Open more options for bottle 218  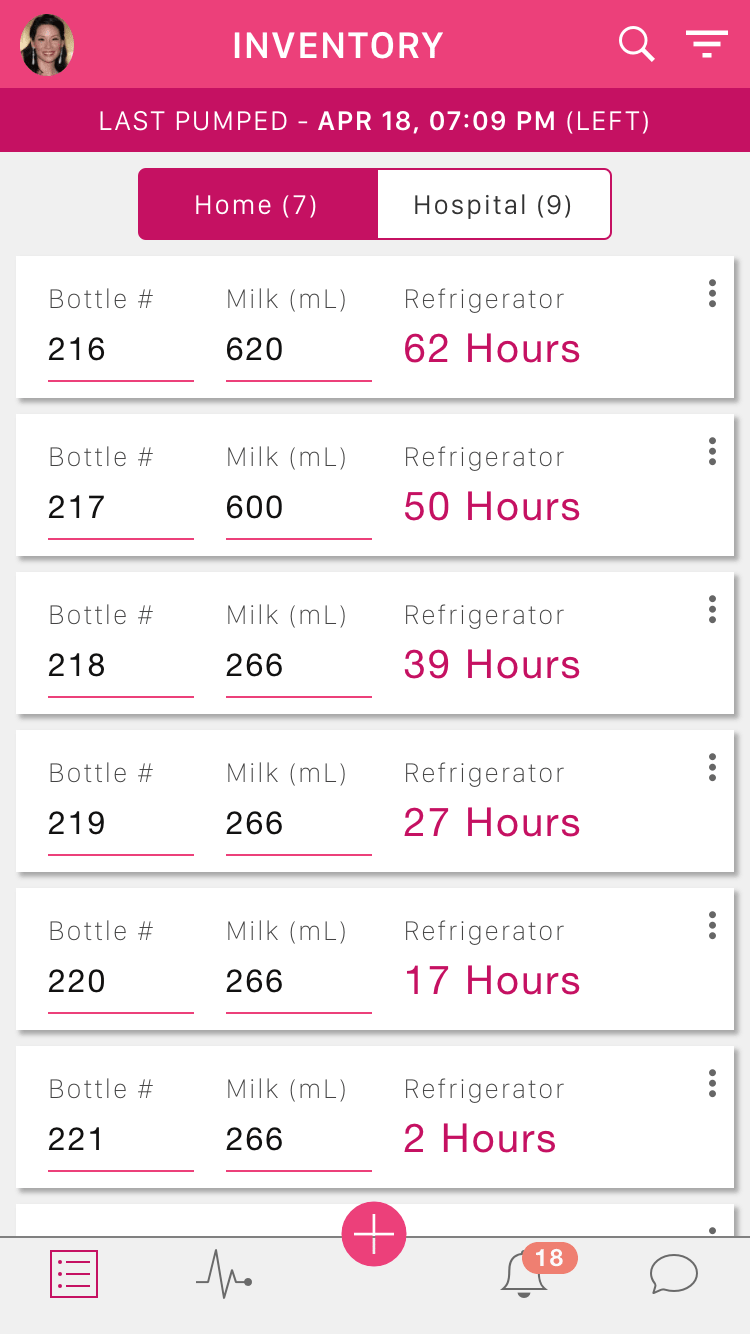coord(712,609)
